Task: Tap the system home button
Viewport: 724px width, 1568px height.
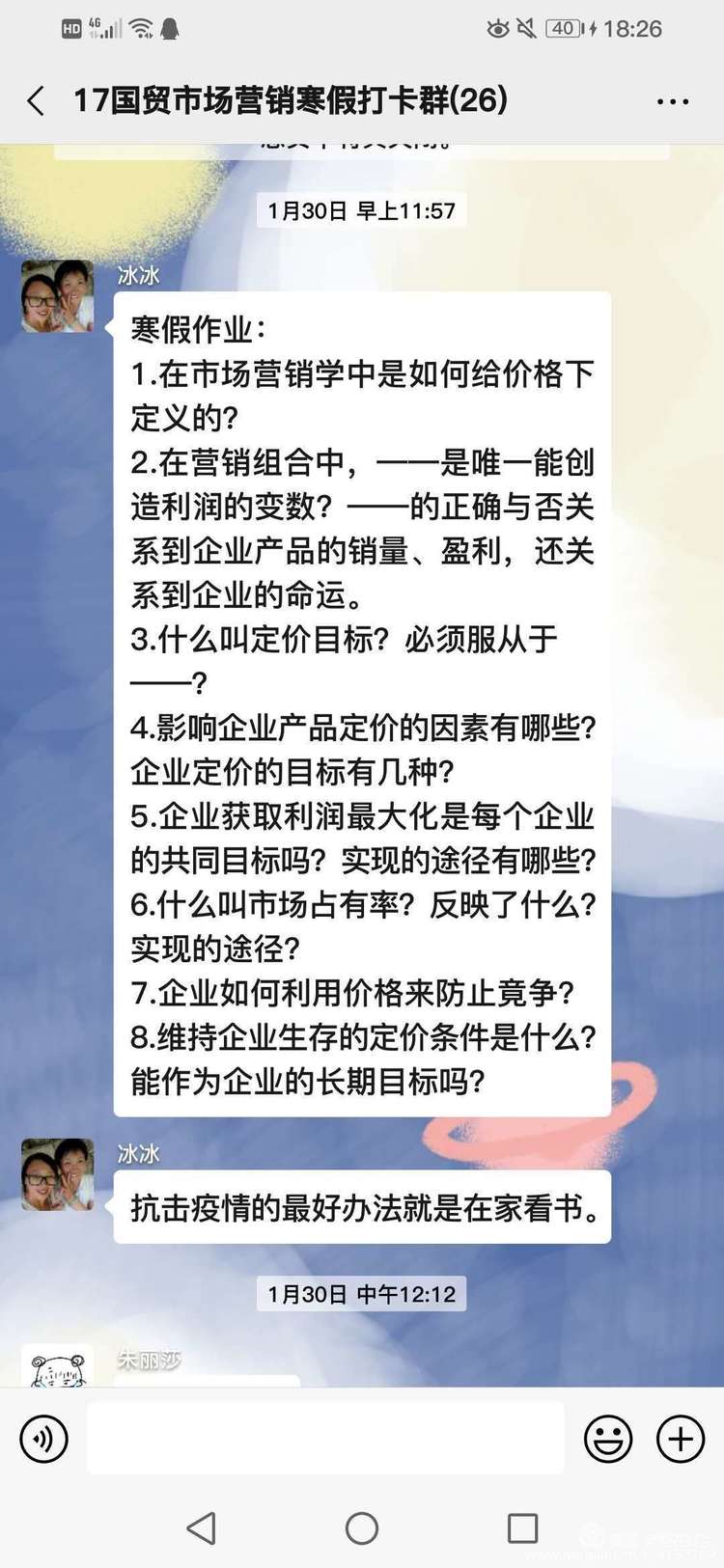Action: coord(362,1527)
